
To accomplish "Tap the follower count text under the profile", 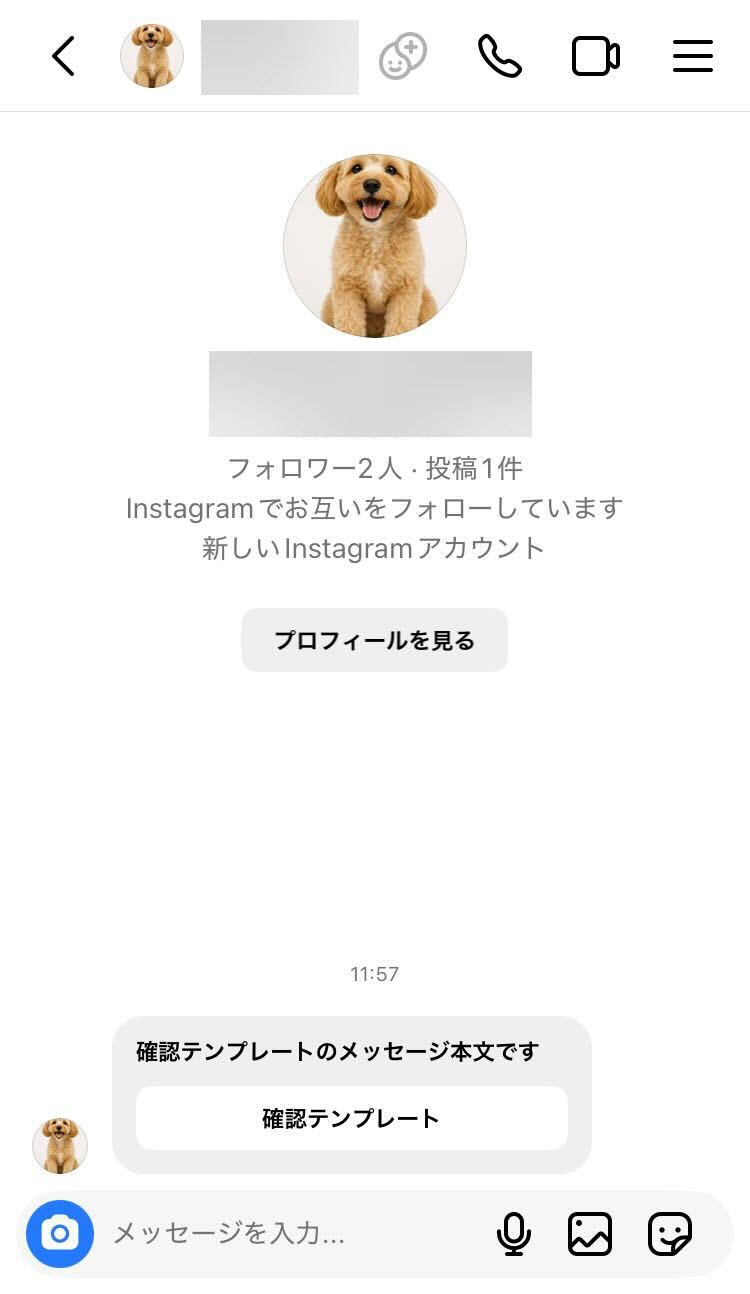I will click(x=375, y=468).
